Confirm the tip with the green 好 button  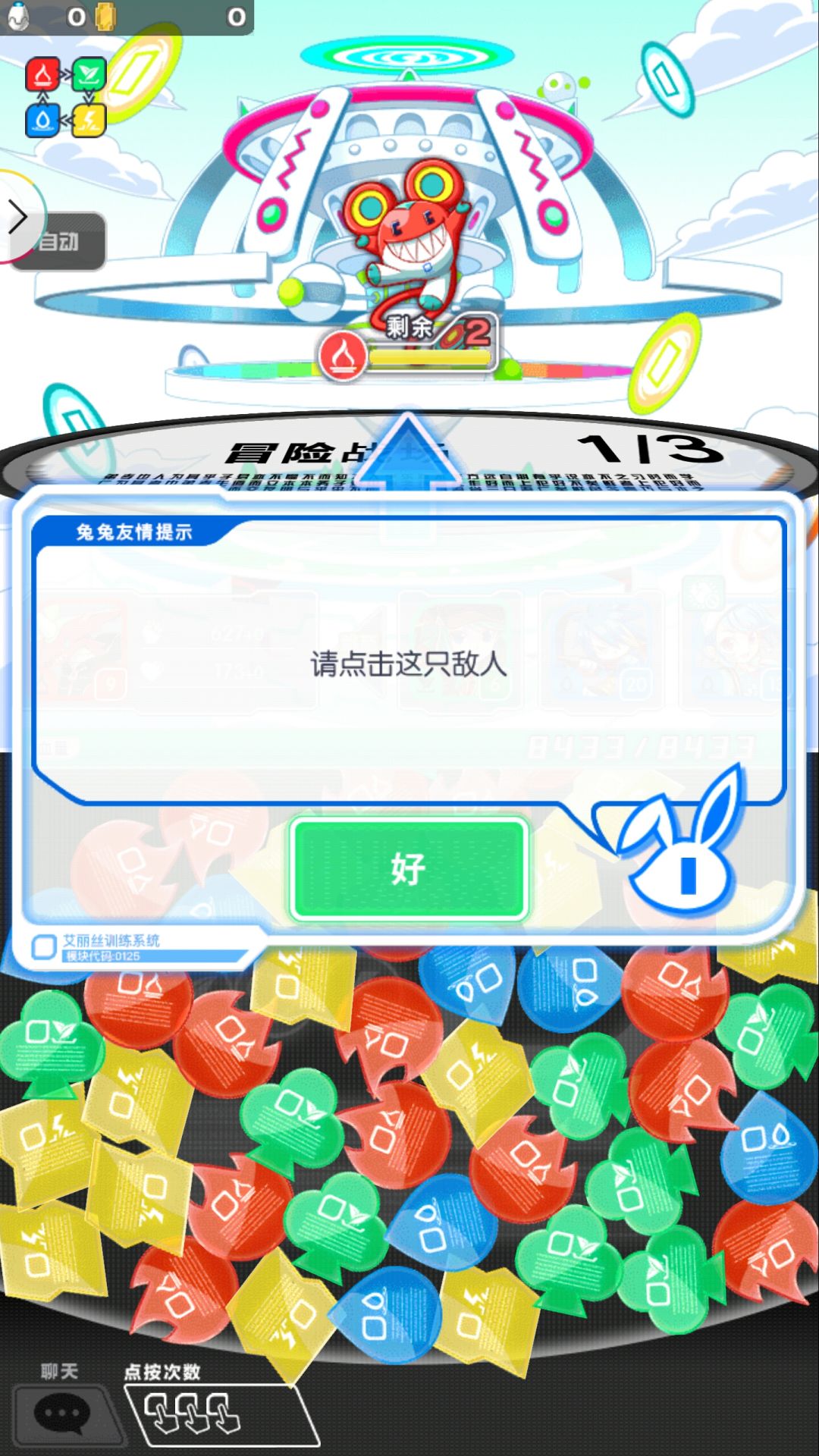point(408,869)
